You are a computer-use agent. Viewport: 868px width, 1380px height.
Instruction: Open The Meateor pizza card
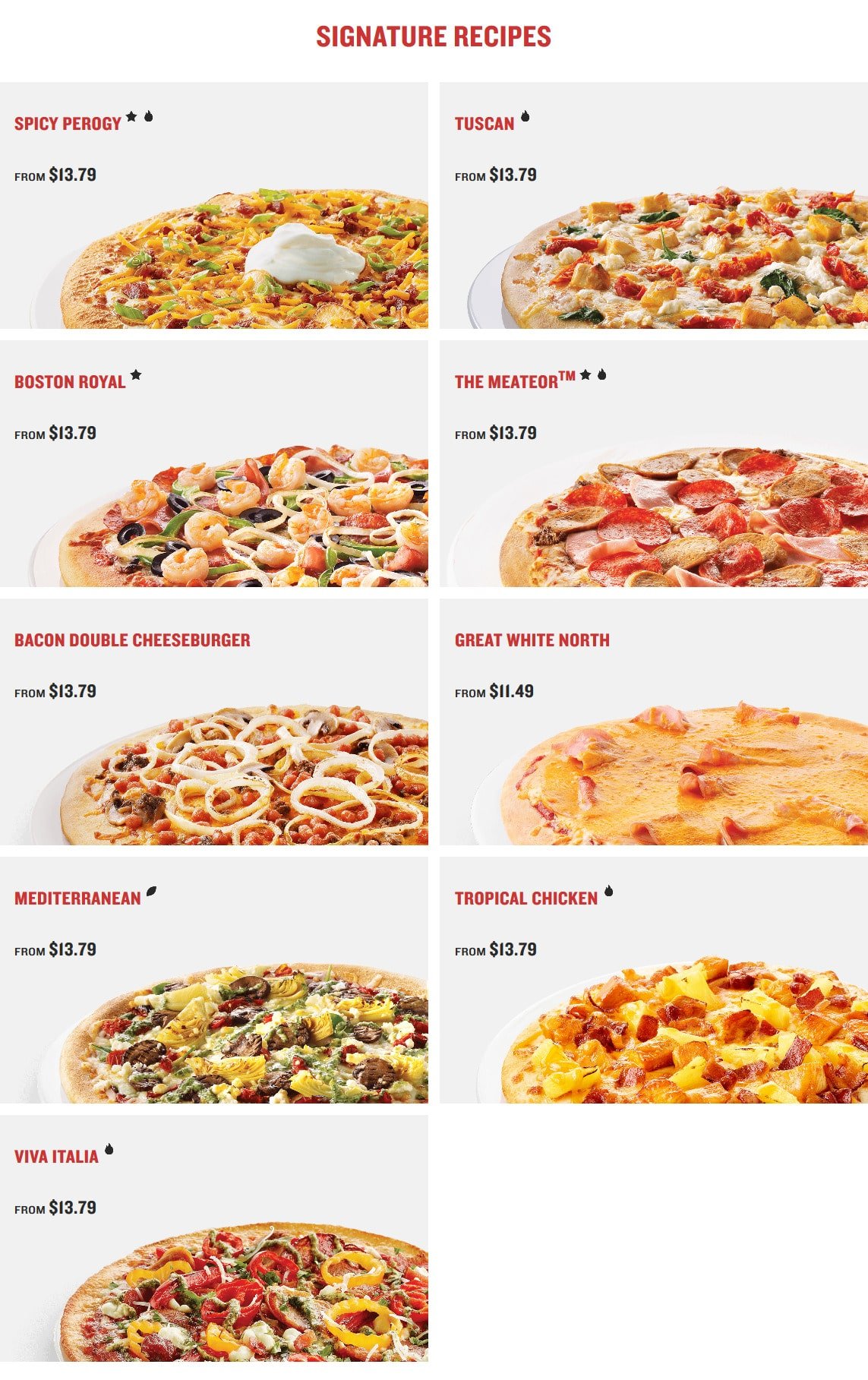click(x=654, y=464)
